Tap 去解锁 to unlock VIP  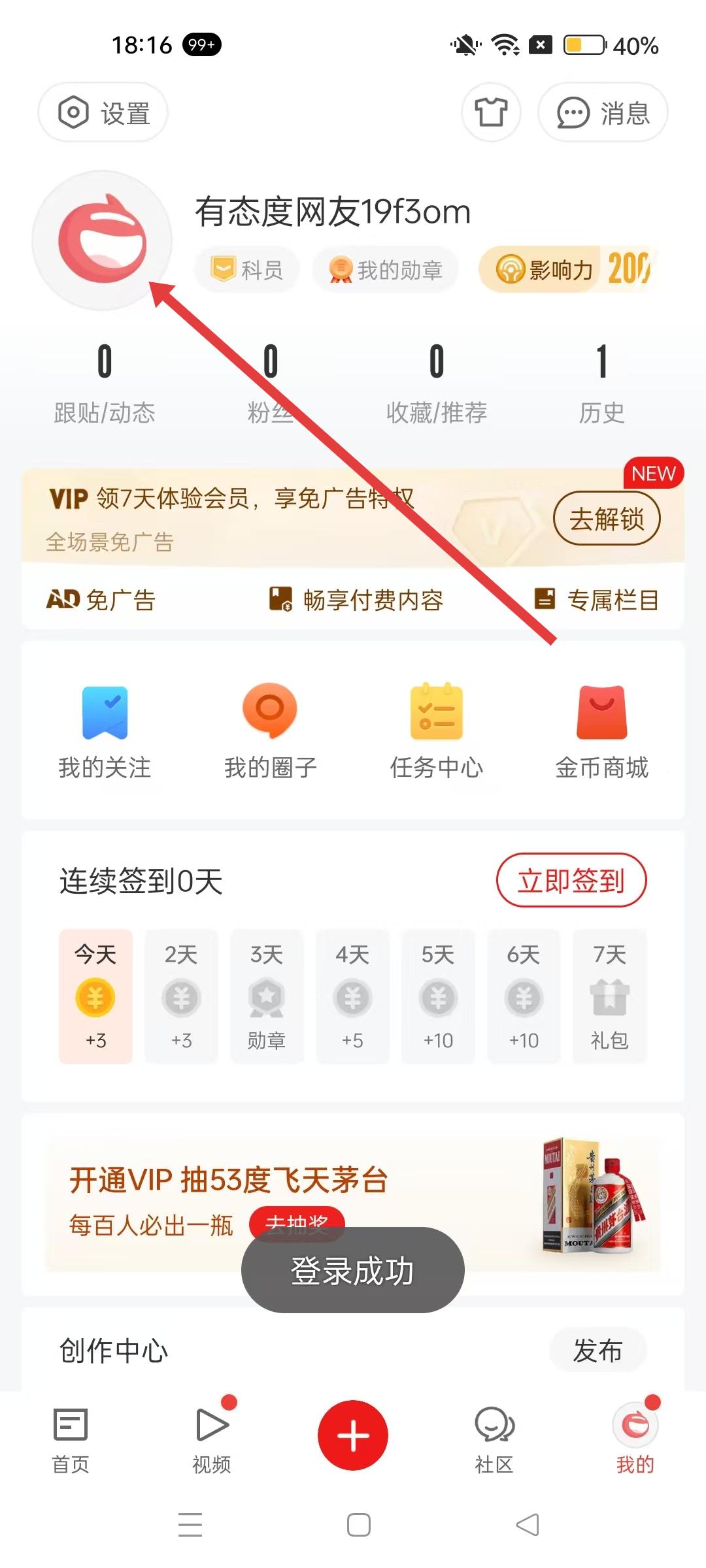coord(607,519)
